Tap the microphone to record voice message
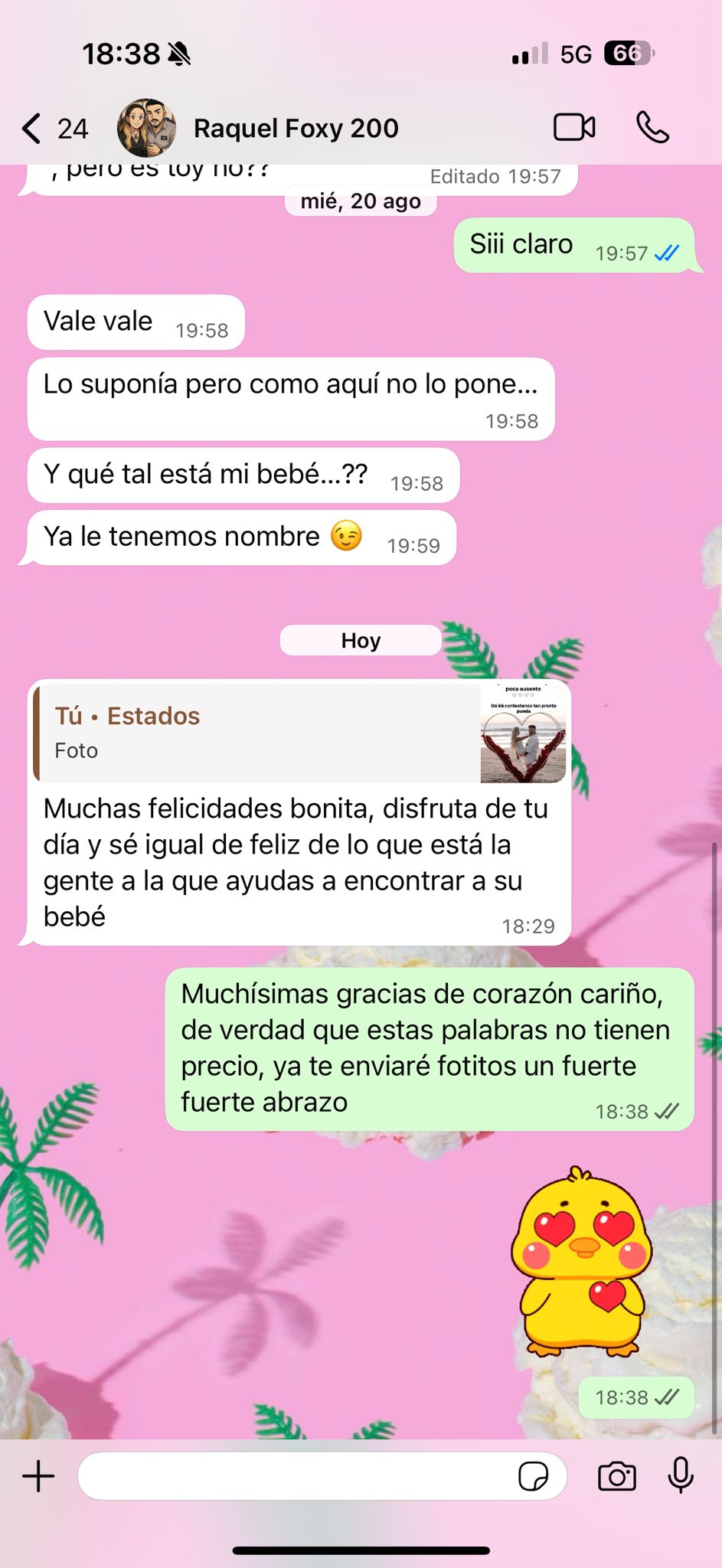 pos(681,1475)
